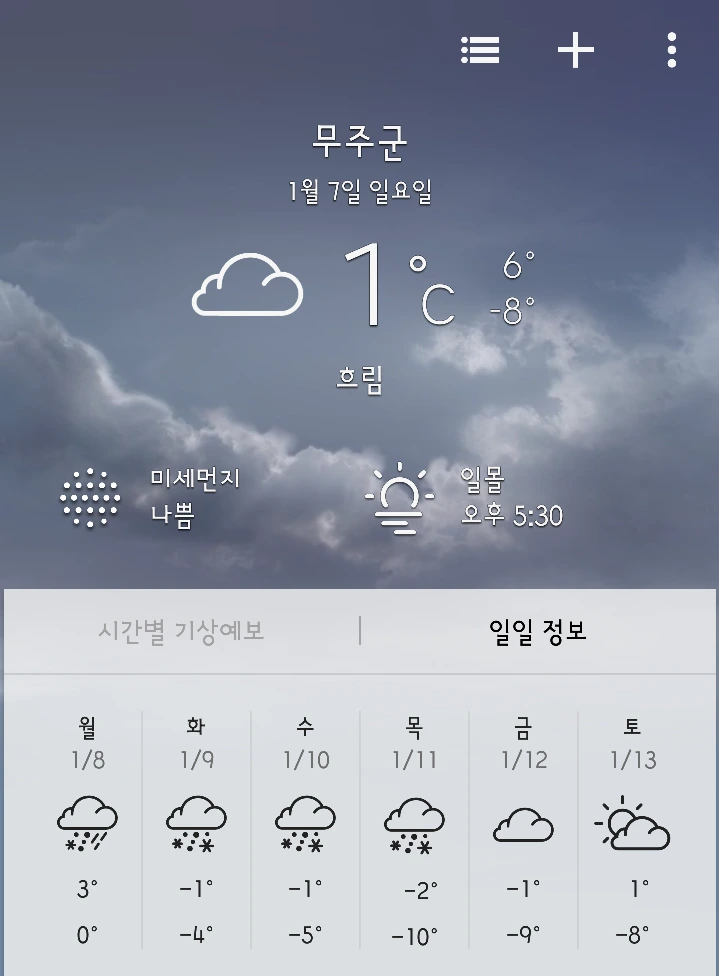The width and height of the screenshot is (719, 976).
Task: Open the saved cities list icon
Action: (x=480, y=50)
